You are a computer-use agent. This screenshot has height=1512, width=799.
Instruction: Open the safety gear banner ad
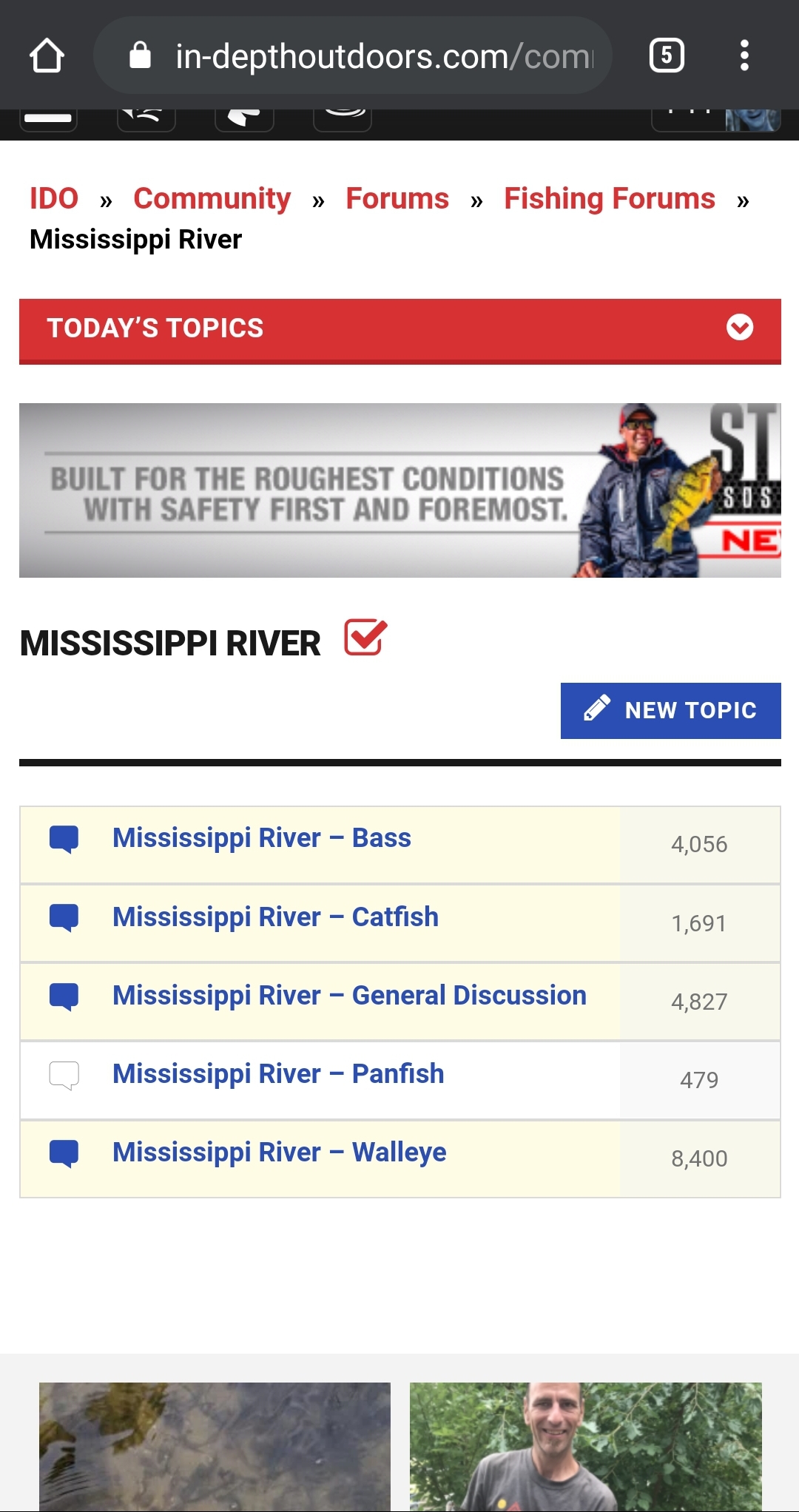400,490
